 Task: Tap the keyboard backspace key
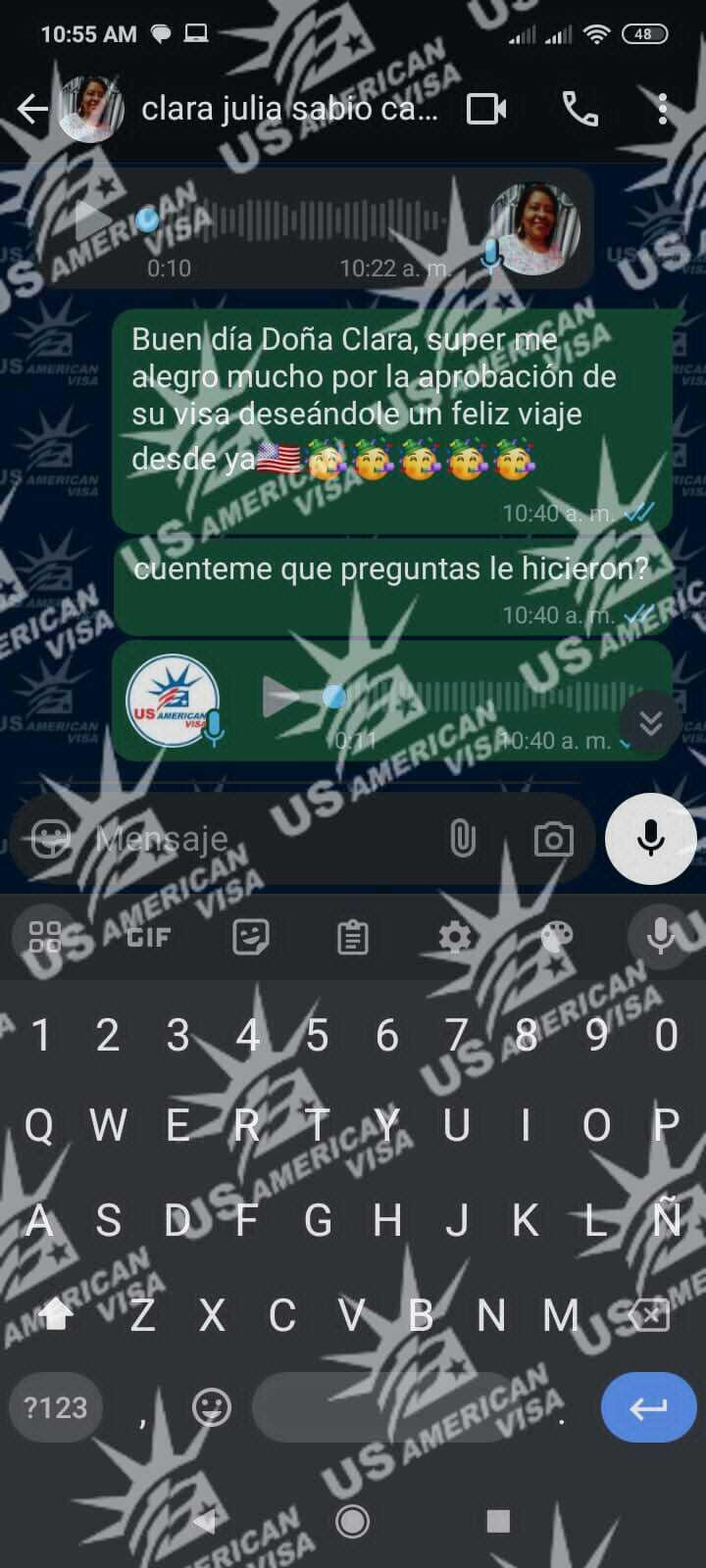(x=648, y=1314)
